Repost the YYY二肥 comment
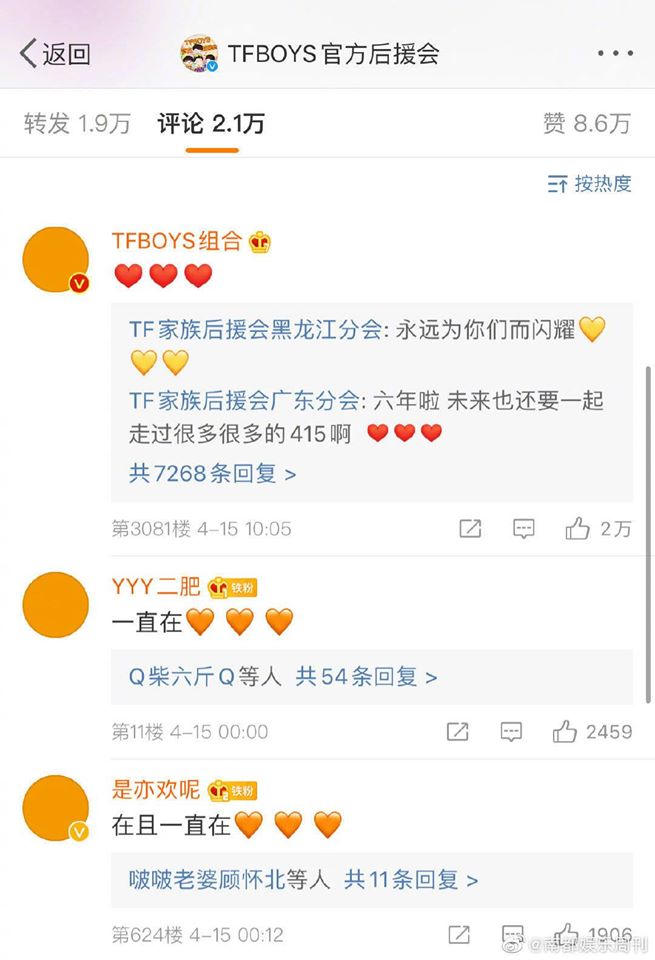This screenshot has width=655, height=960. (457, 732)
